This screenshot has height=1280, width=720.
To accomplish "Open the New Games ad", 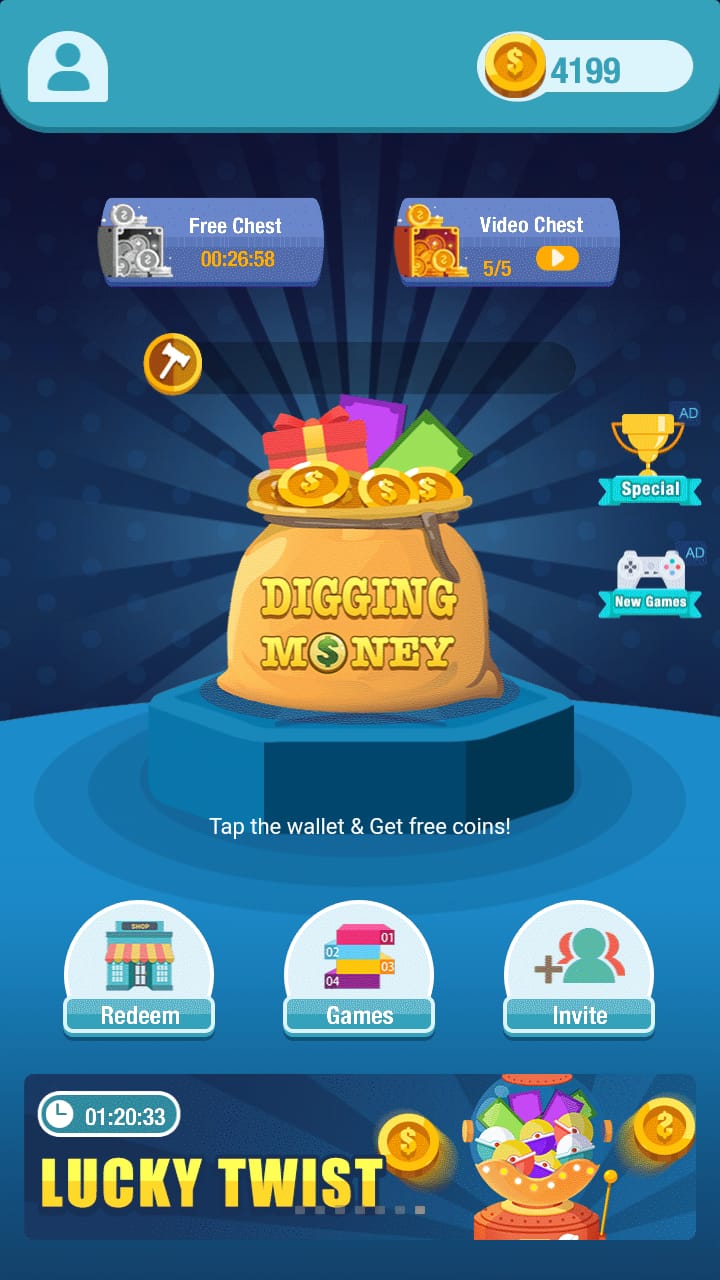I will point(650,582).
